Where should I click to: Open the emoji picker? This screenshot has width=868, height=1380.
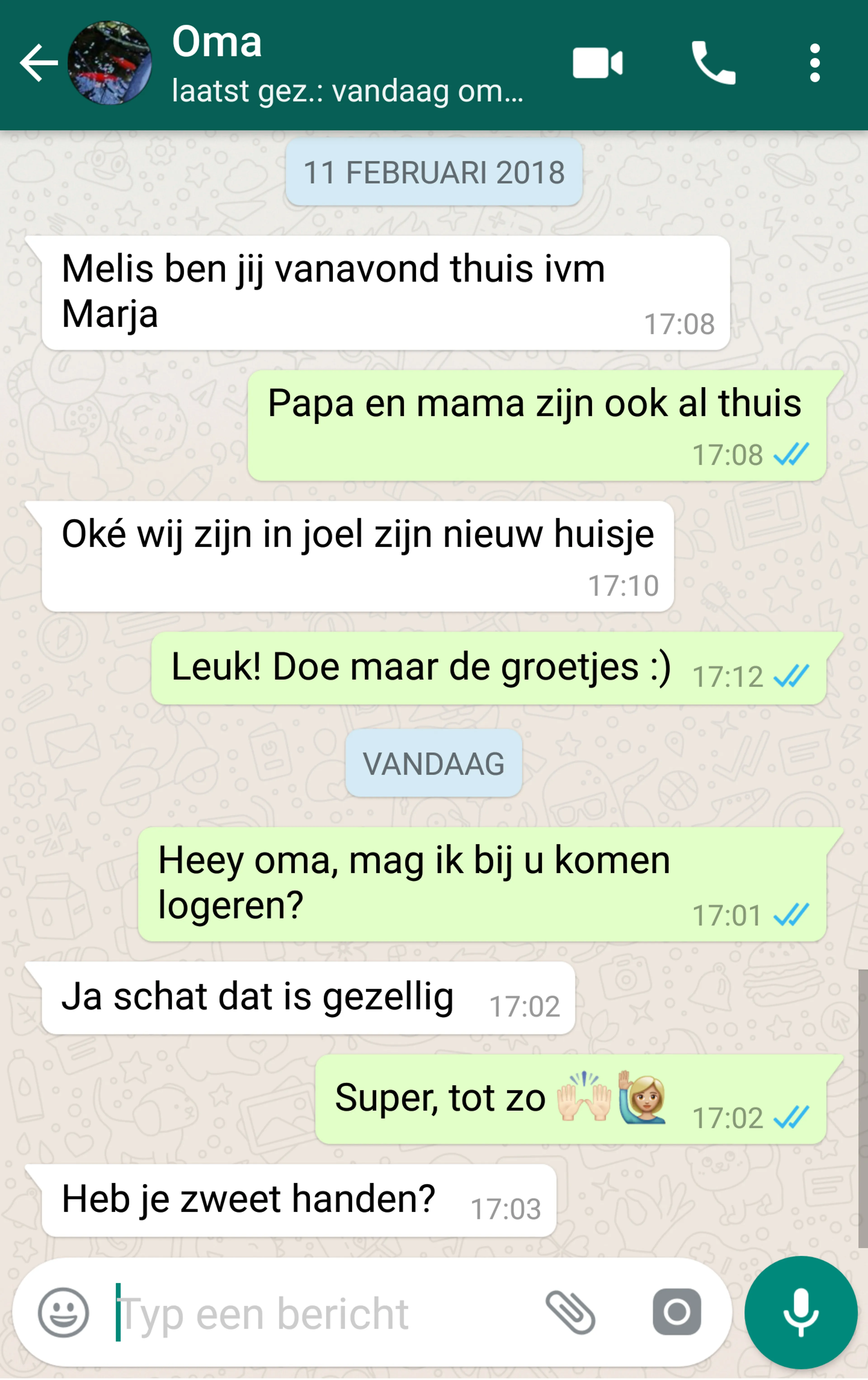click(63, 1312)
